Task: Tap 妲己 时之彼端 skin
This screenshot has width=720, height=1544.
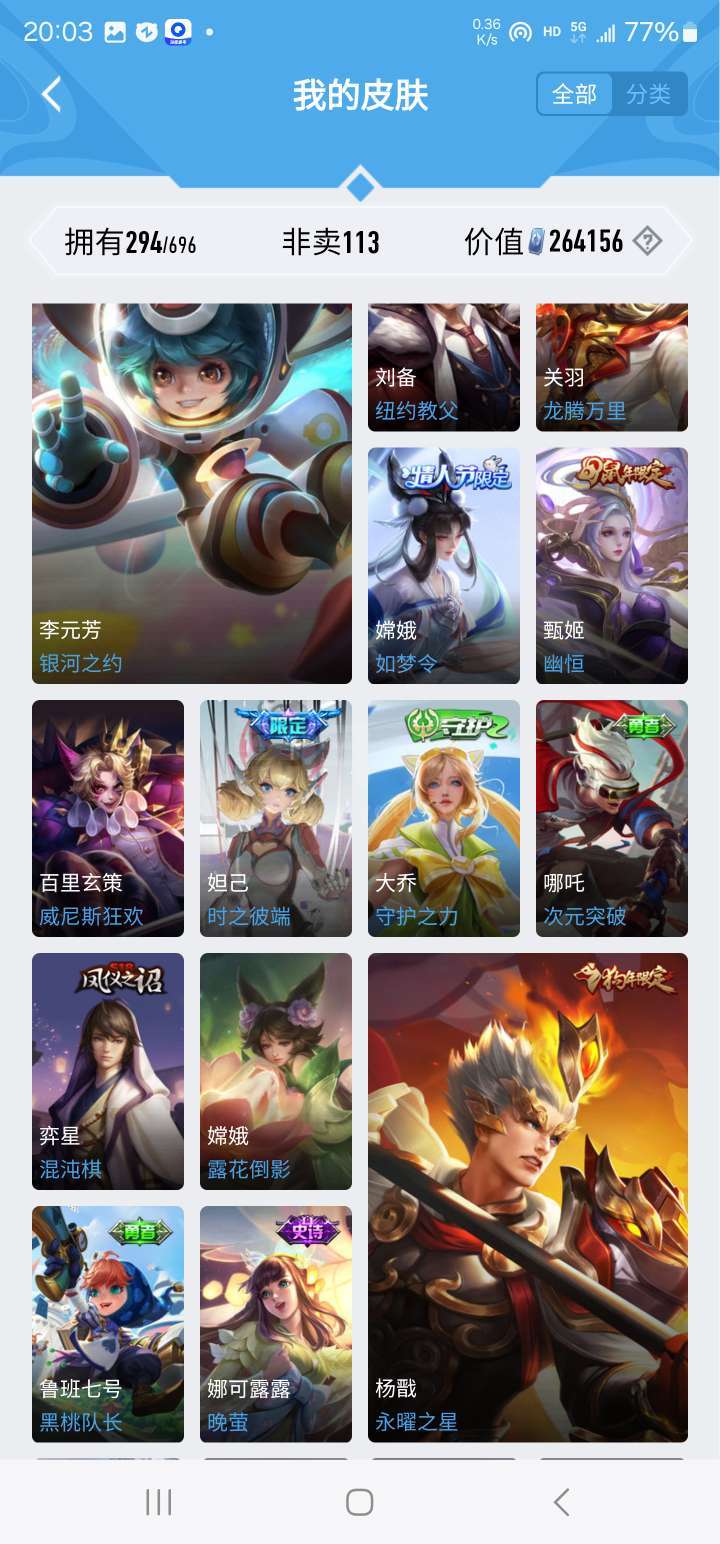Action: point(276,818)
